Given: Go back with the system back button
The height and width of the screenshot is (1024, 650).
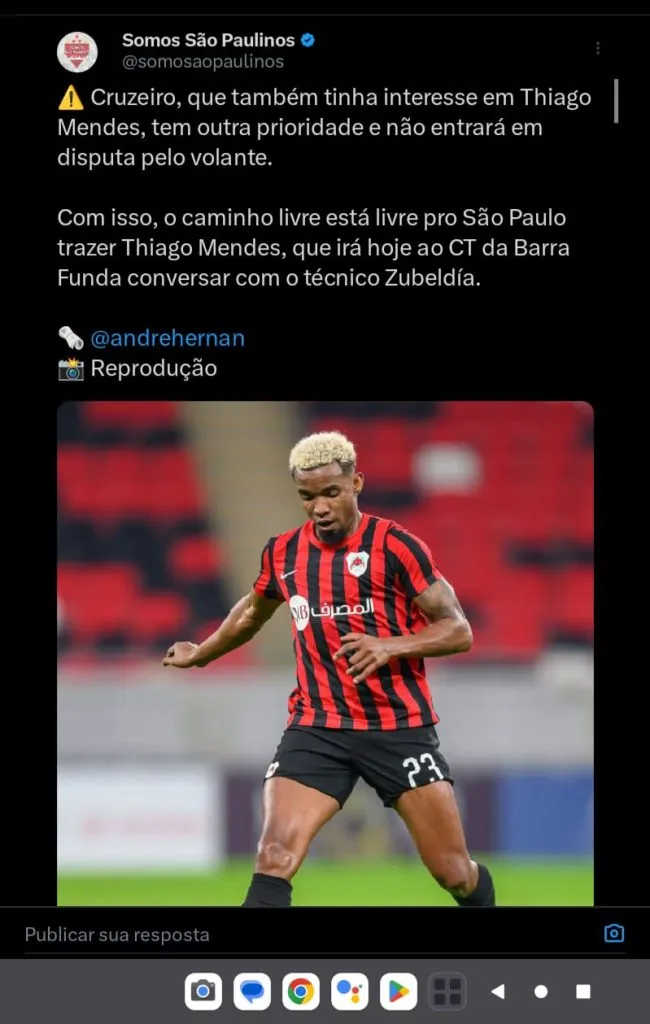Looking at the screenshot, I should click(498, 991).
